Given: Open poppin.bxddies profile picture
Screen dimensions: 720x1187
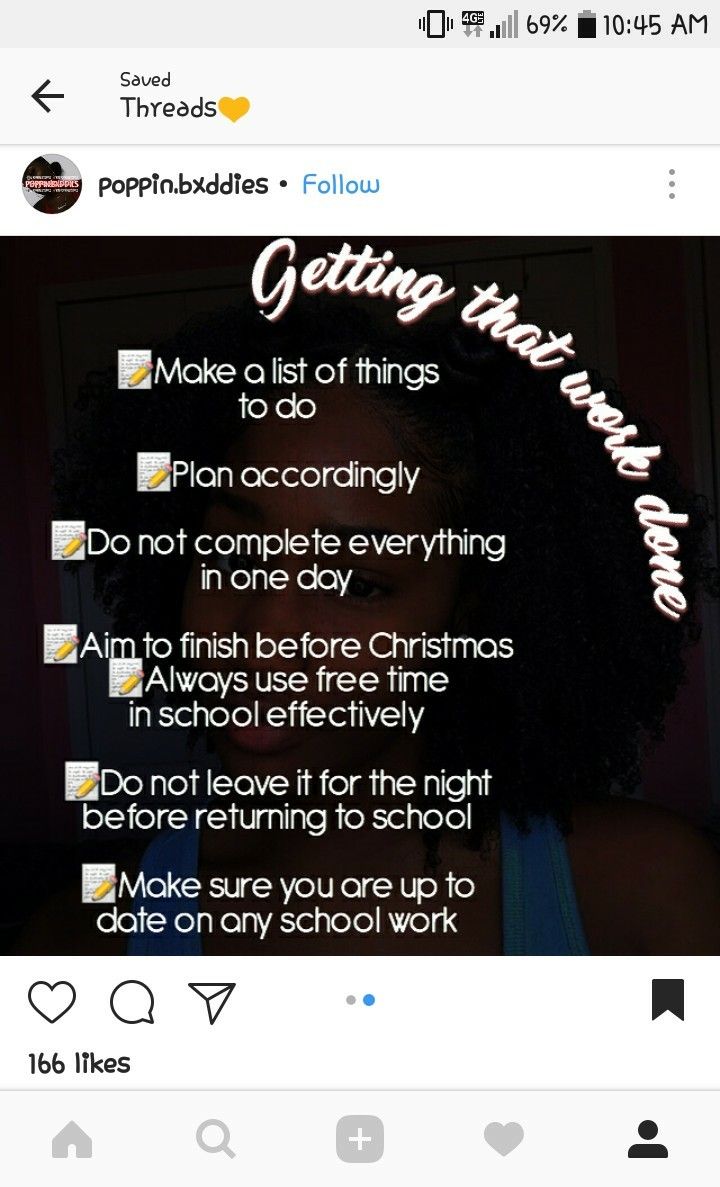Looking at the screenshot, I should (52, 184).
